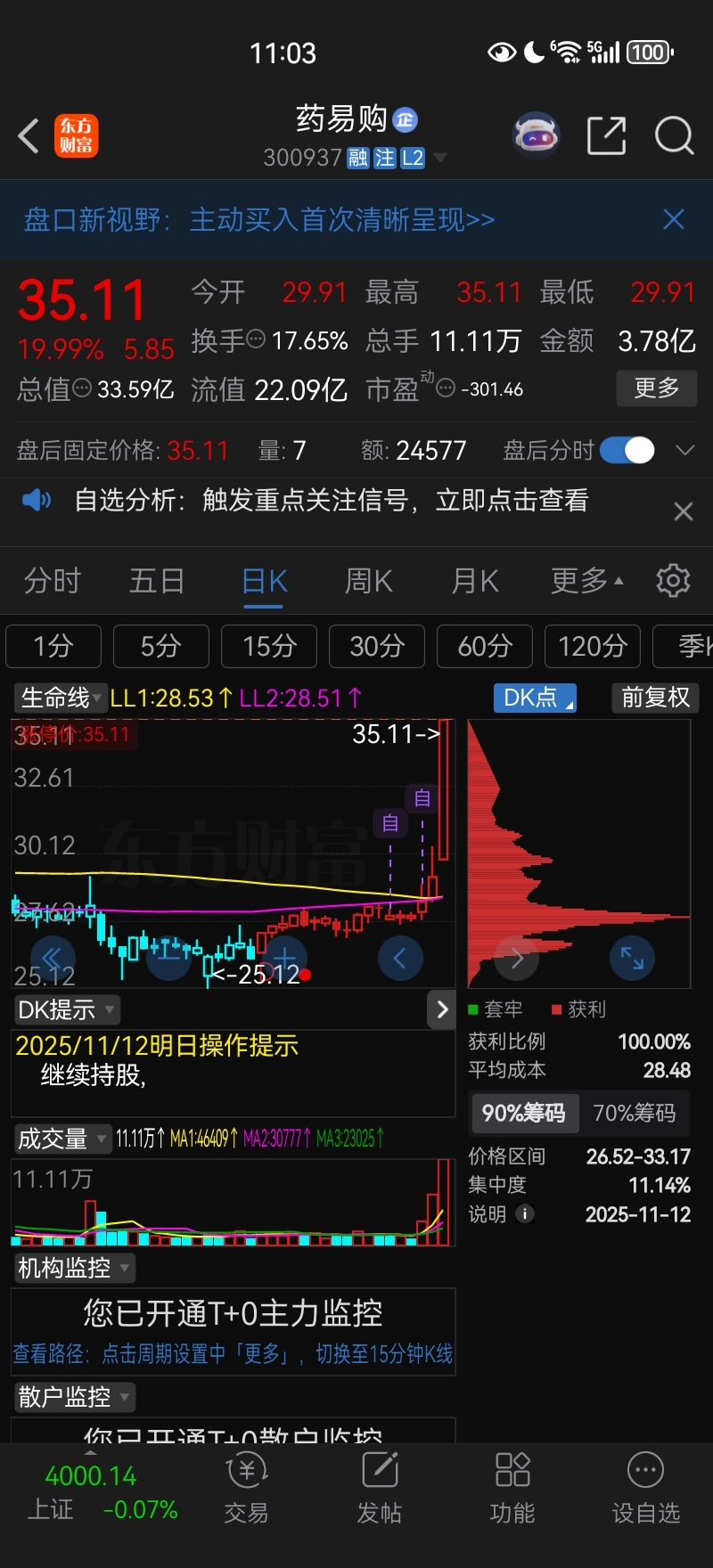Screen dimensions: 713x1568
Task: Switch to the 周K tab
Action: coord(368,581)
